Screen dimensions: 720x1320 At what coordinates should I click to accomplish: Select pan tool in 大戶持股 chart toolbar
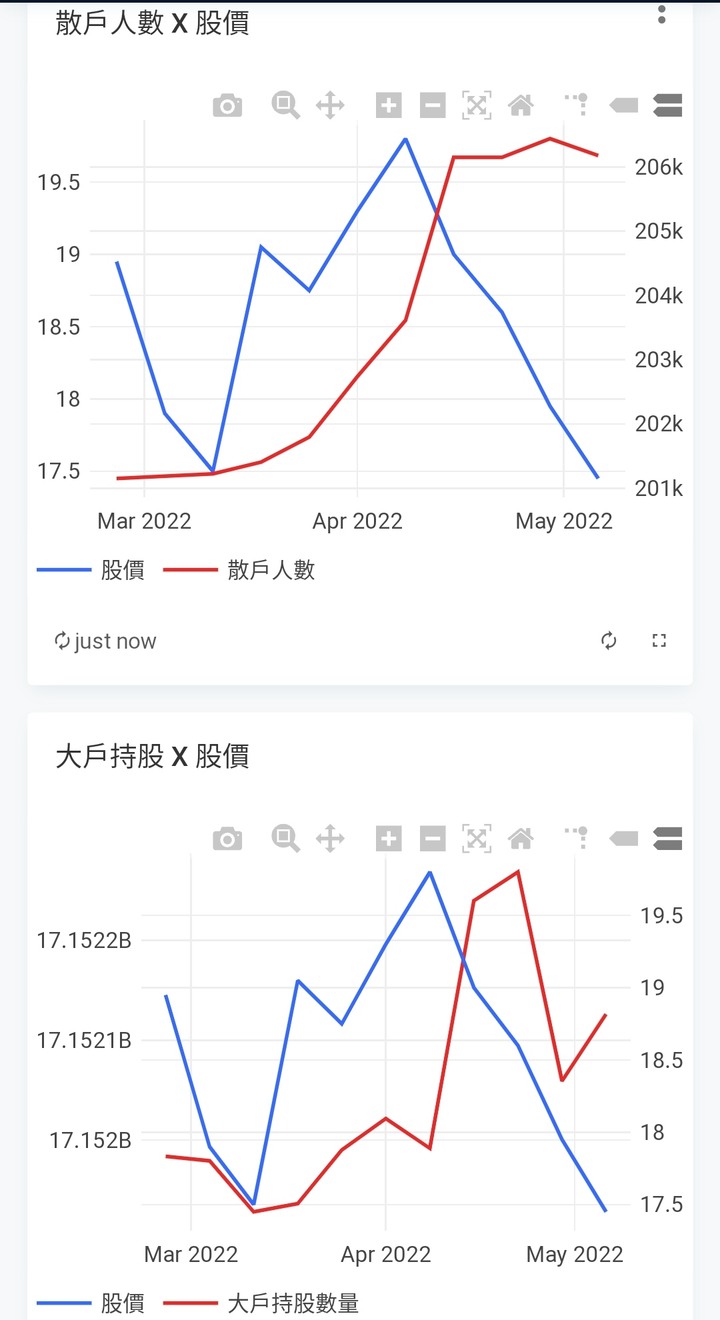[330, 838]
